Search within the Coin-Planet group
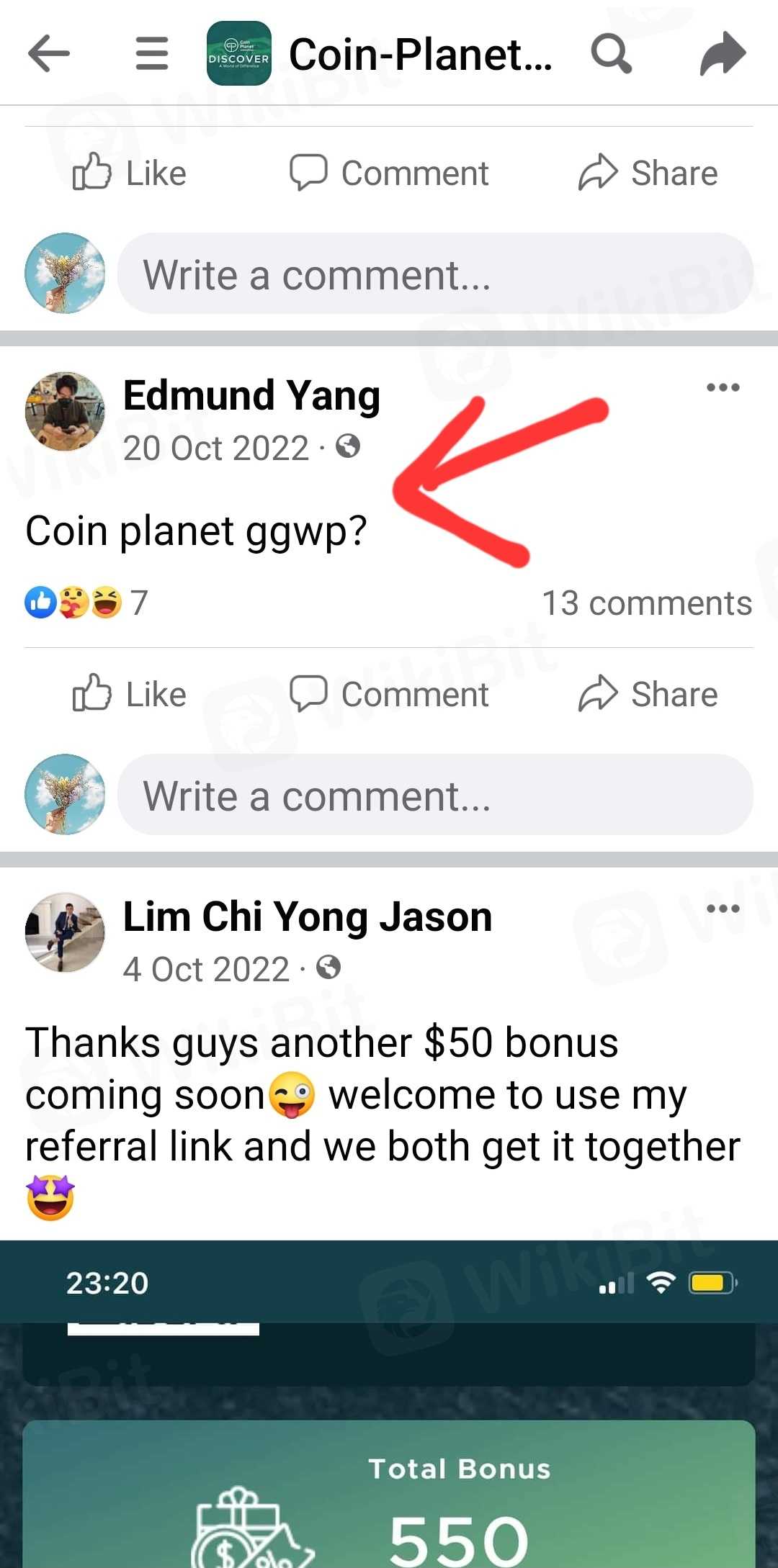778x1568 pixels. pos(611,54)
